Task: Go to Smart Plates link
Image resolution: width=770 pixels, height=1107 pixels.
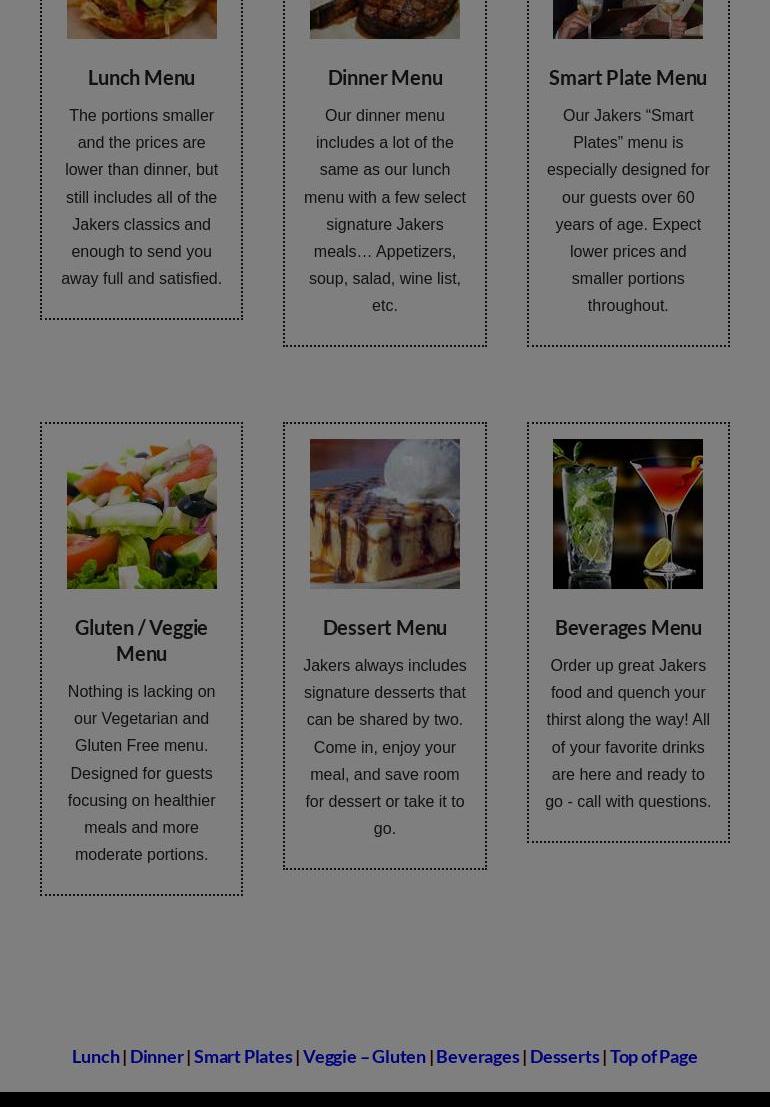Action: pos(243,1056)
